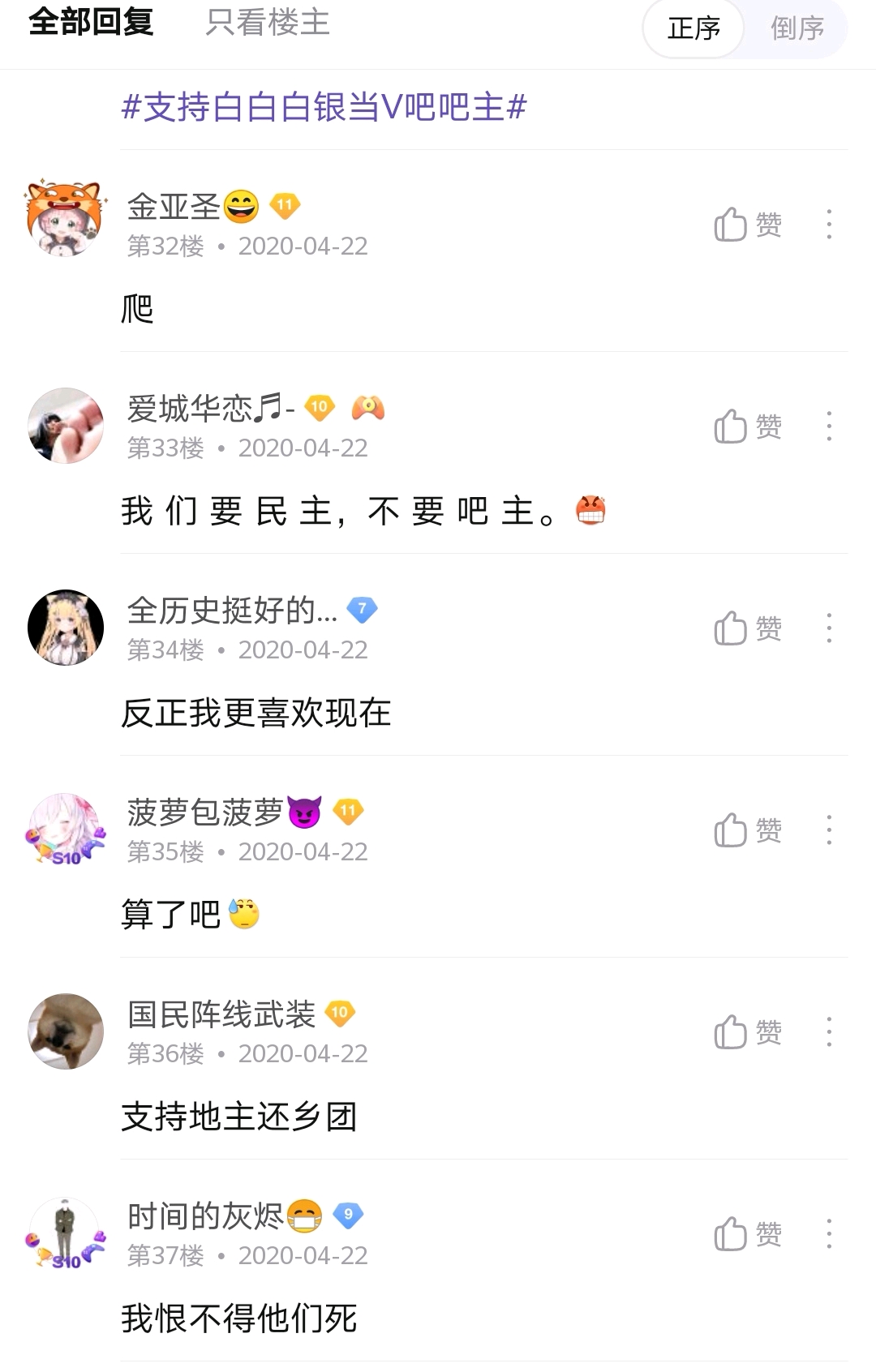876x1372 pixels.
Task: Open more options on the floor 34 reply
Action: pyautogui.click(x=829, y=628)
